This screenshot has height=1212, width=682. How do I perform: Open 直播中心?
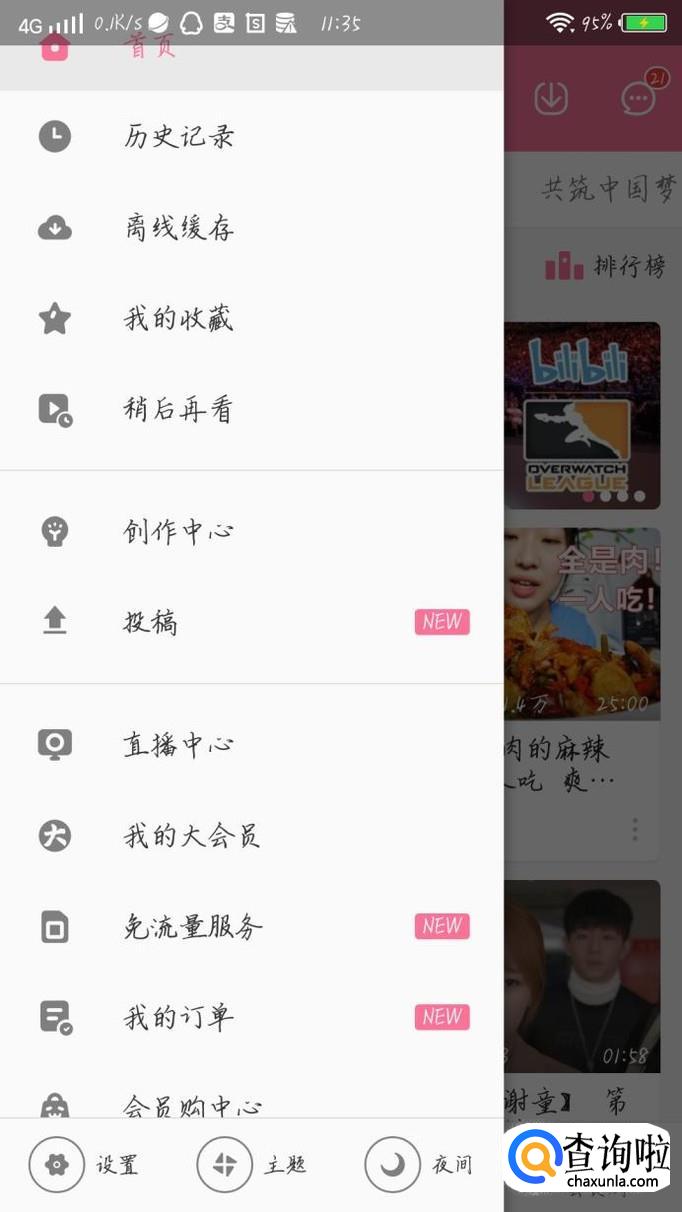click(178, 744)
